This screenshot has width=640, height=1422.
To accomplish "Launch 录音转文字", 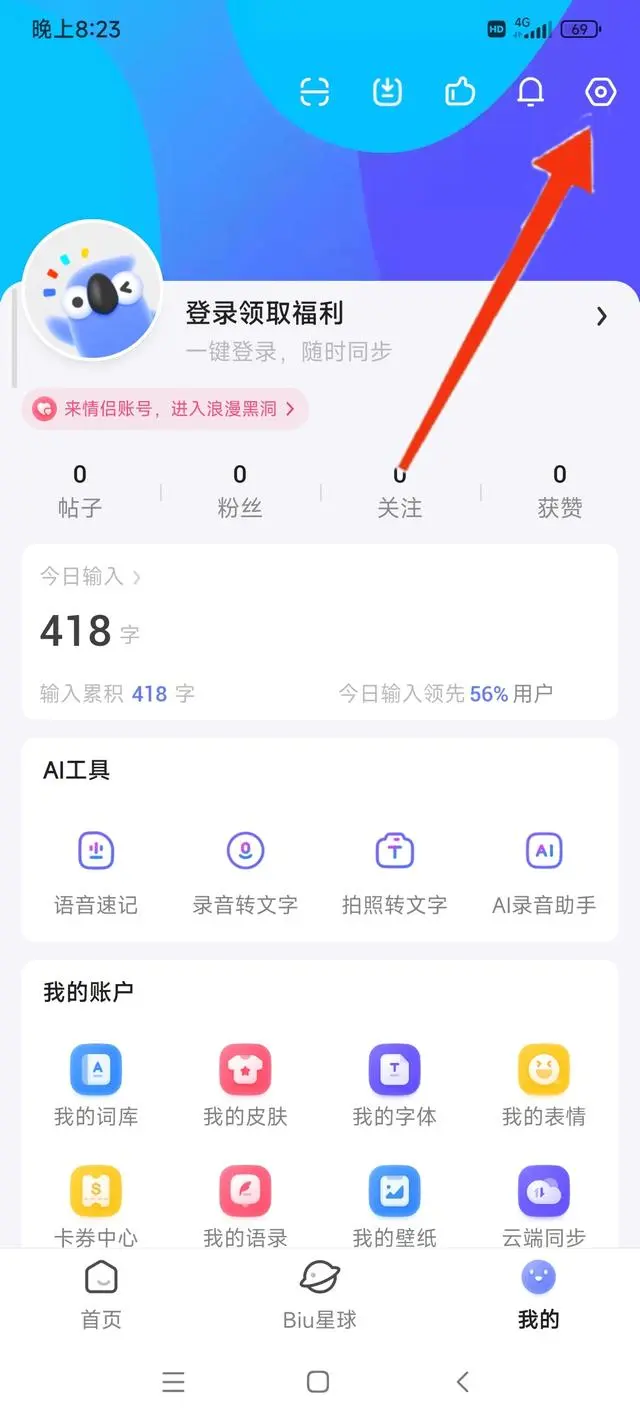I will click(245, 872).
